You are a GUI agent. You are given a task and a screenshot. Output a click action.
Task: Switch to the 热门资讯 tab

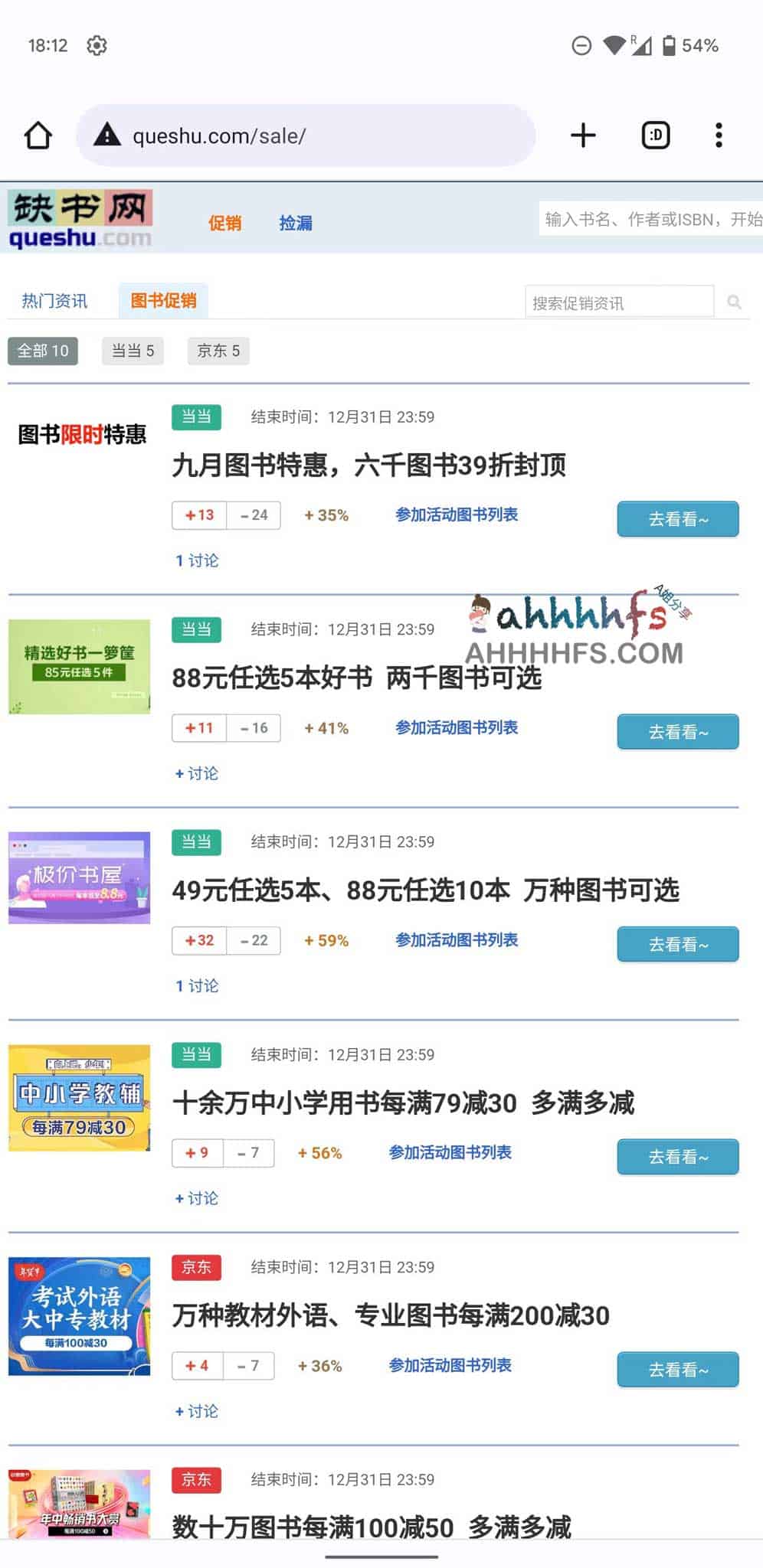tap(54, 301)
